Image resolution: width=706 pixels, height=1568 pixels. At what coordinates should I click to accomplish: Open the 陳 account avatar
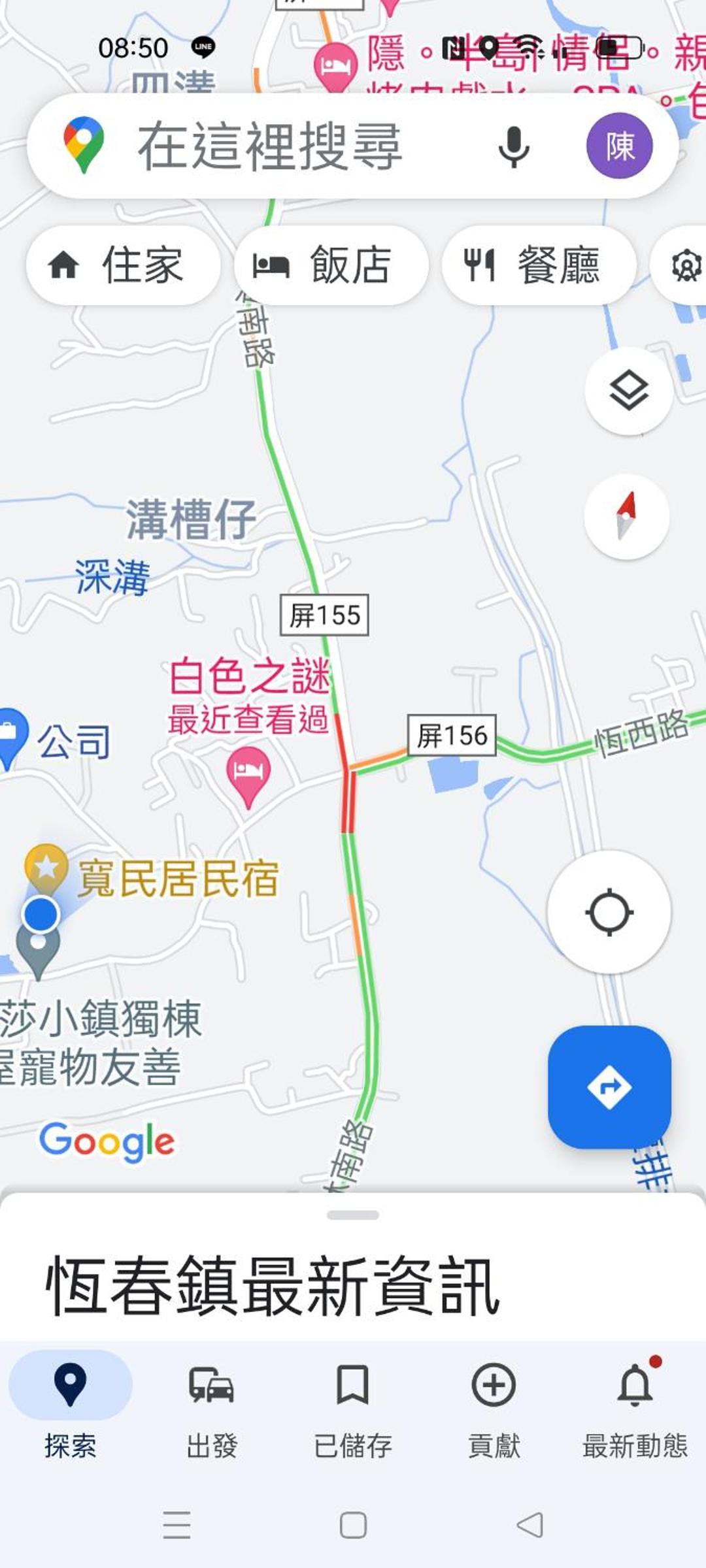tap(619, 146)
